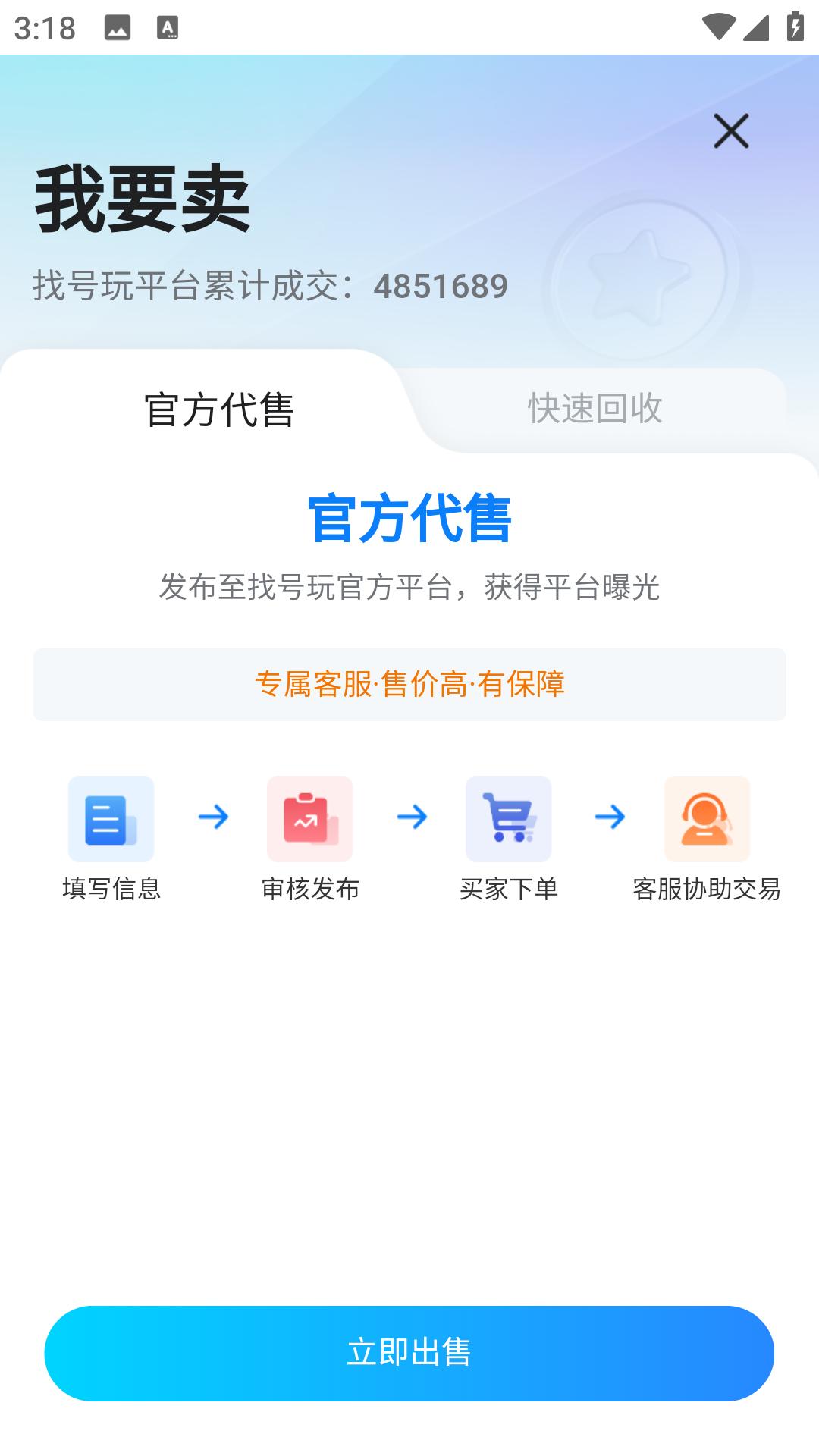Screen dimensions: 819x1456
Task: Select the 填写信息 document icon
Action: click(111, 818)
